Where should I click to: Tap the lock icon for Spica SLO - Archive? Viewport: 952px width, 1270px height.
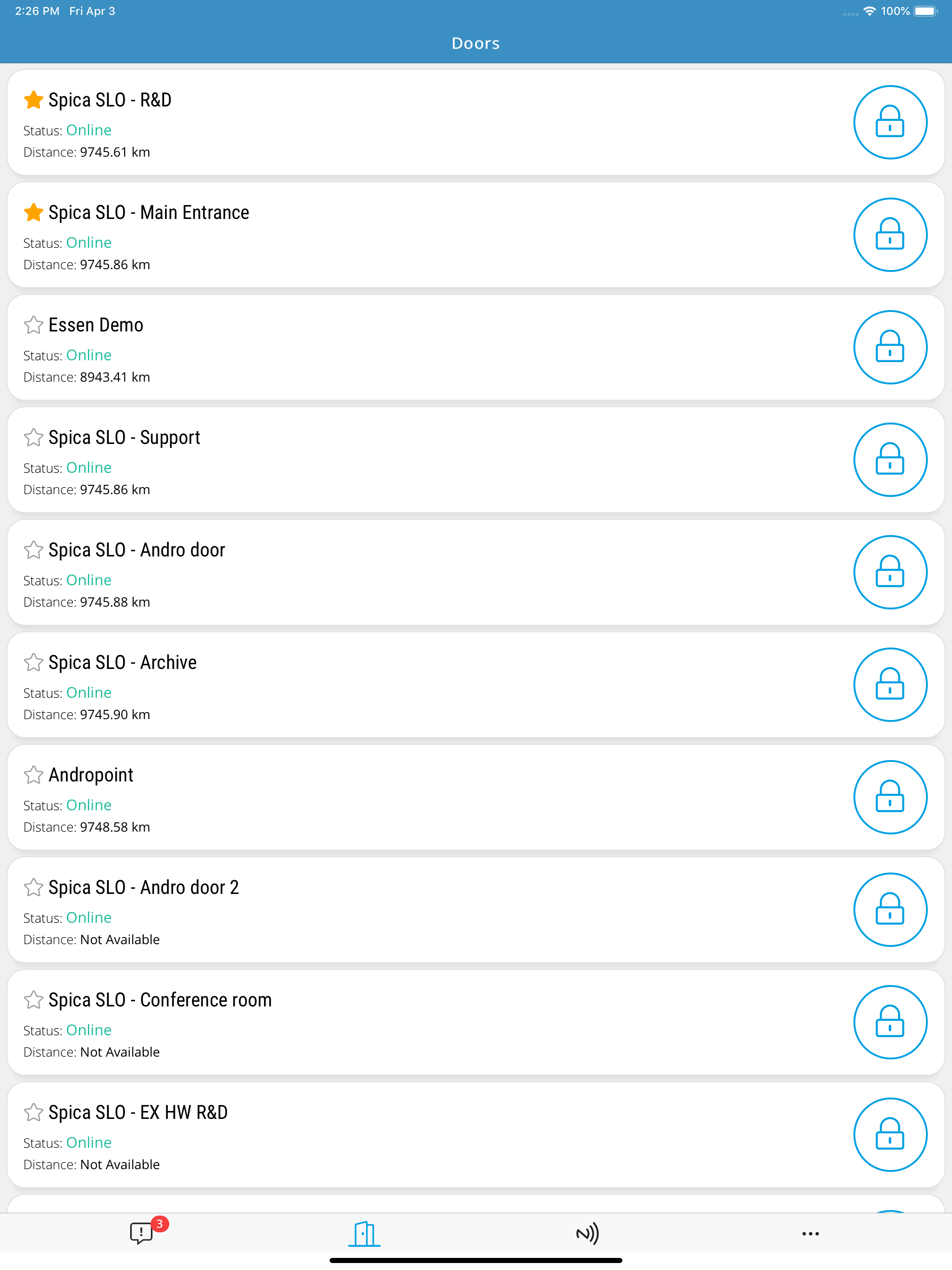[x=890, y=684]
